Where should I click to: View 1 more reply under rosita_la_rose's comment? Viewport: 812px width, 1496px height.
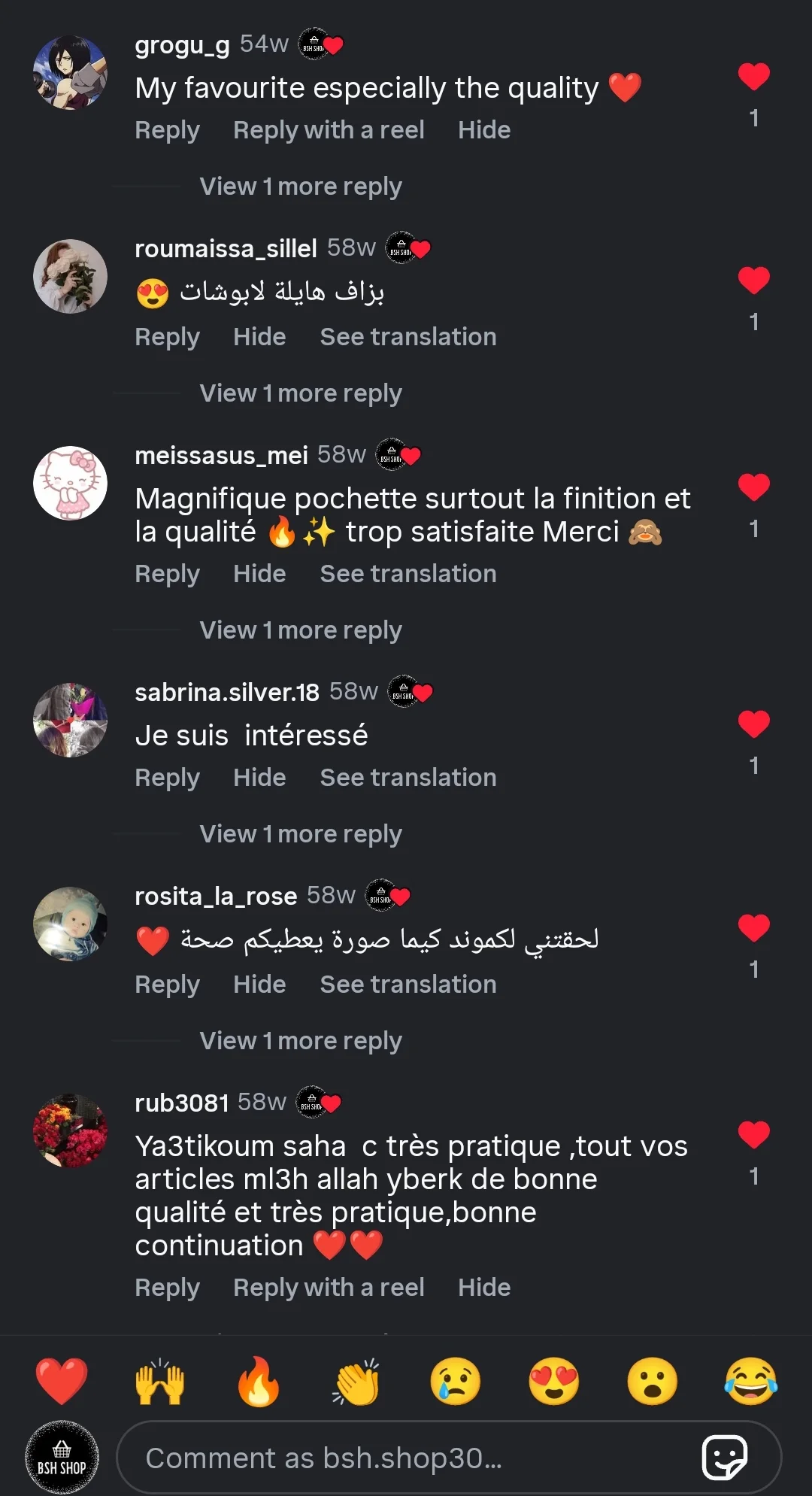click(301, 1041)
